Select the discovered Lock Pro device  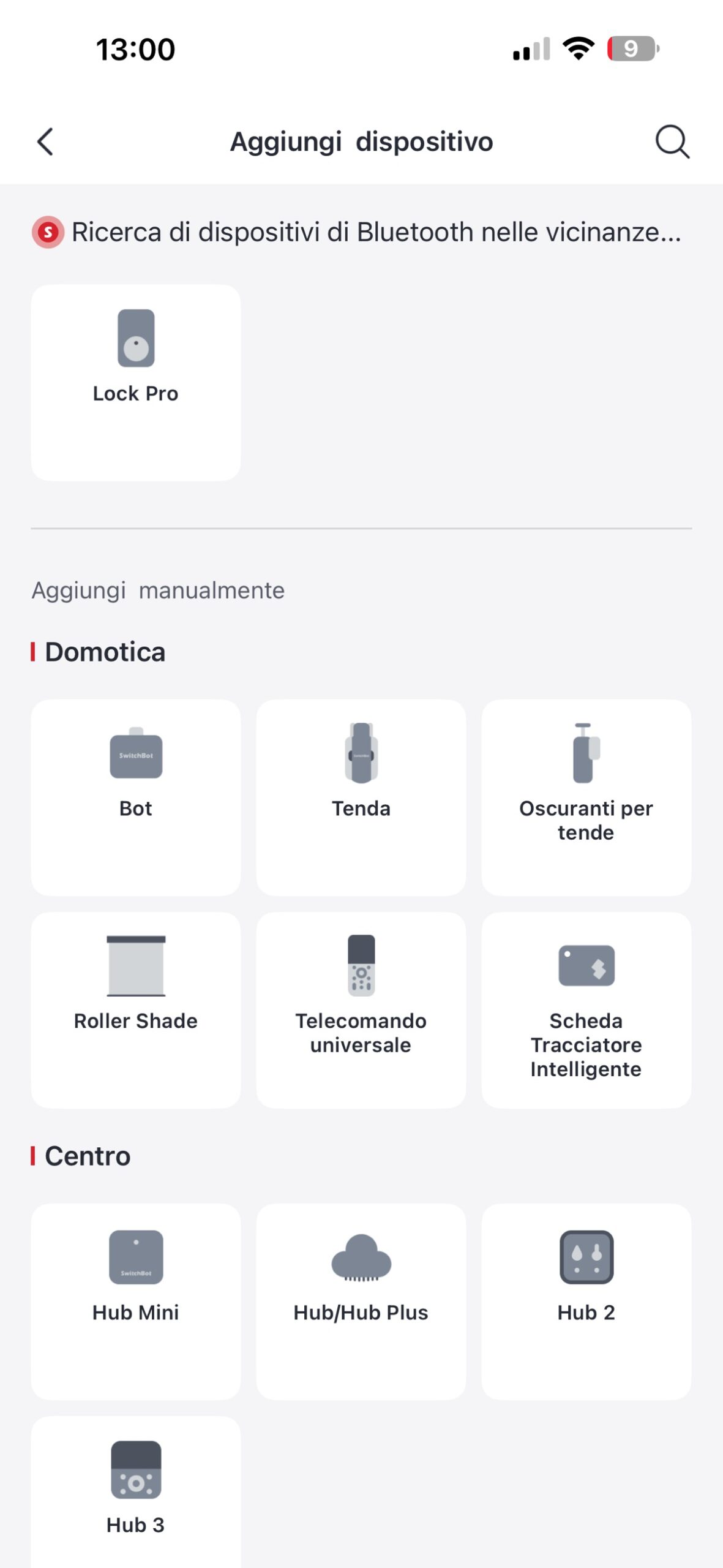tap(135, 382)
